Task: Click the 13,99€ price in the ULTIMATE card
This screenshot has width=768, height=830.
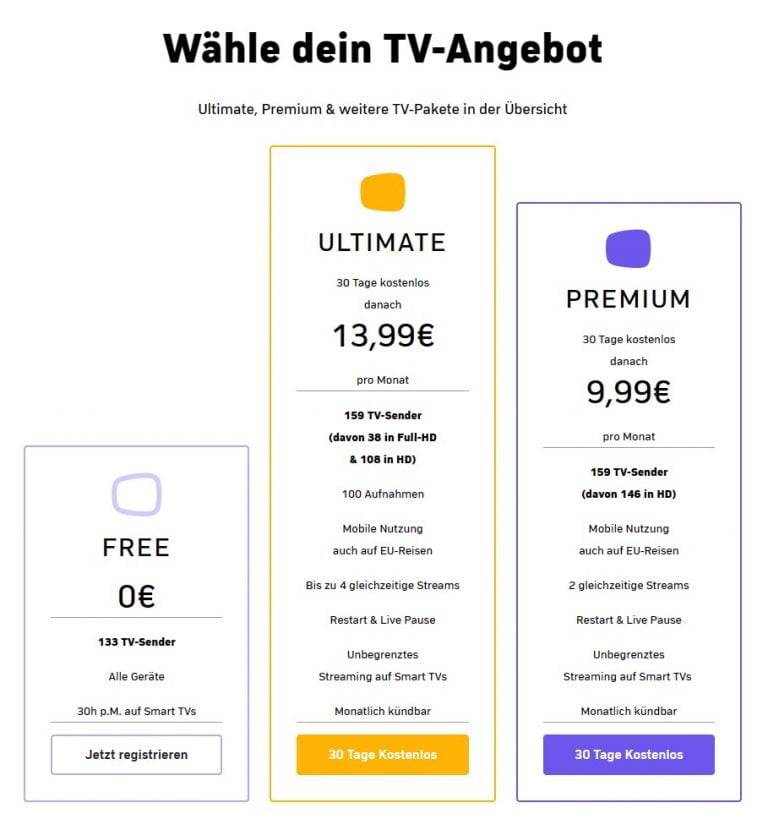Action: click(x=383, y=336)
